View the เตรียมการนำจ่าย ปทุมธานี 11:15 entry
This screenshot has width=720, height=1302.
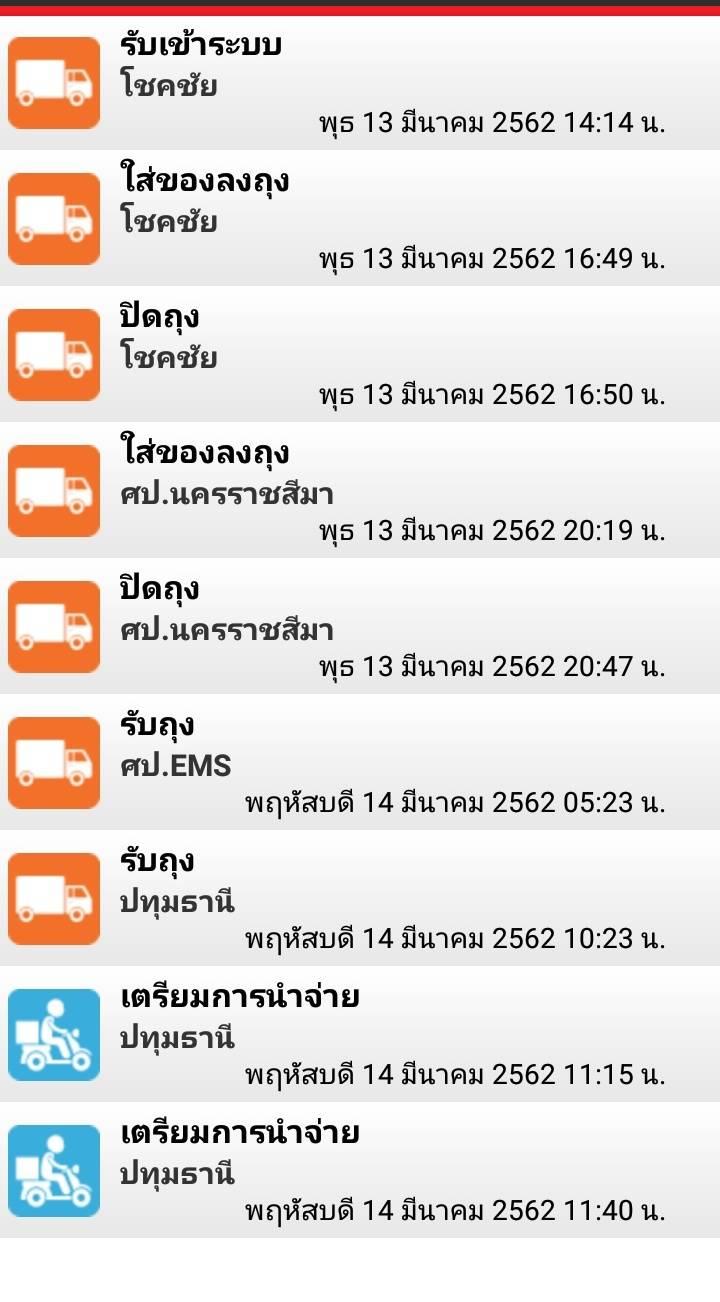[x=360, y=1036]
